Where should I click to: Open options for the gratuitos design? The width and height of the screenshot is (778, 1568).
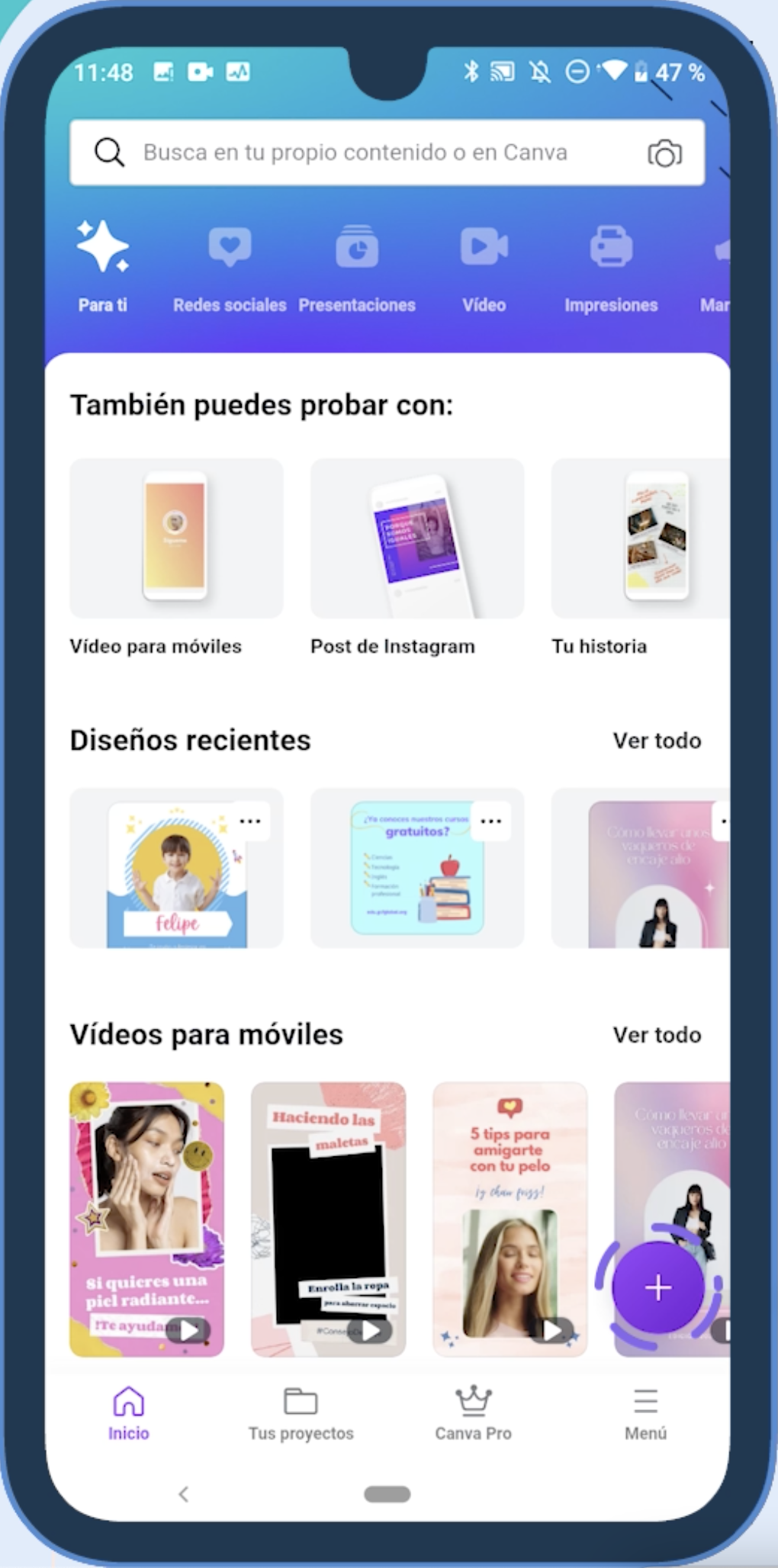491,821
